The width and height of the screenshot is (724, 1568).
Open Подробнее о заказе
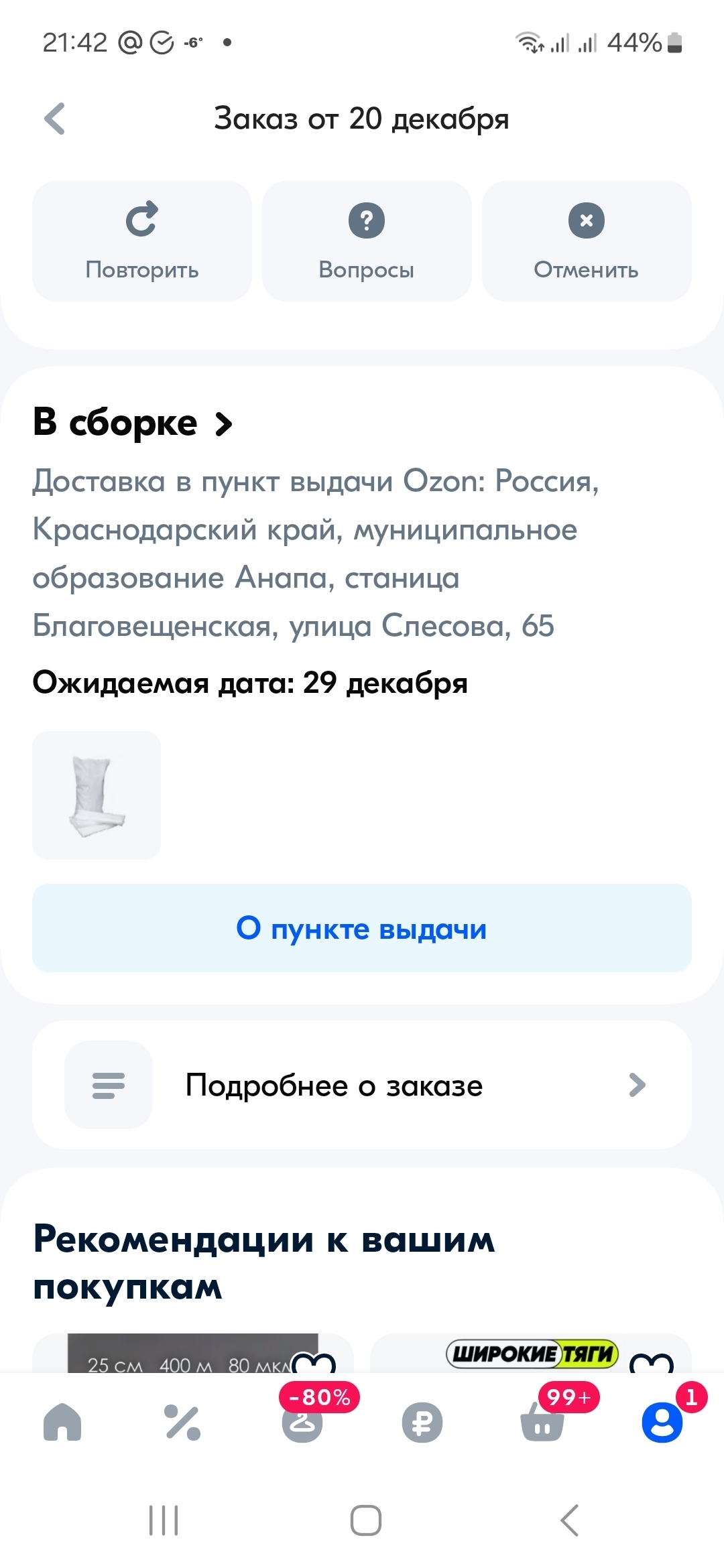362,1085
